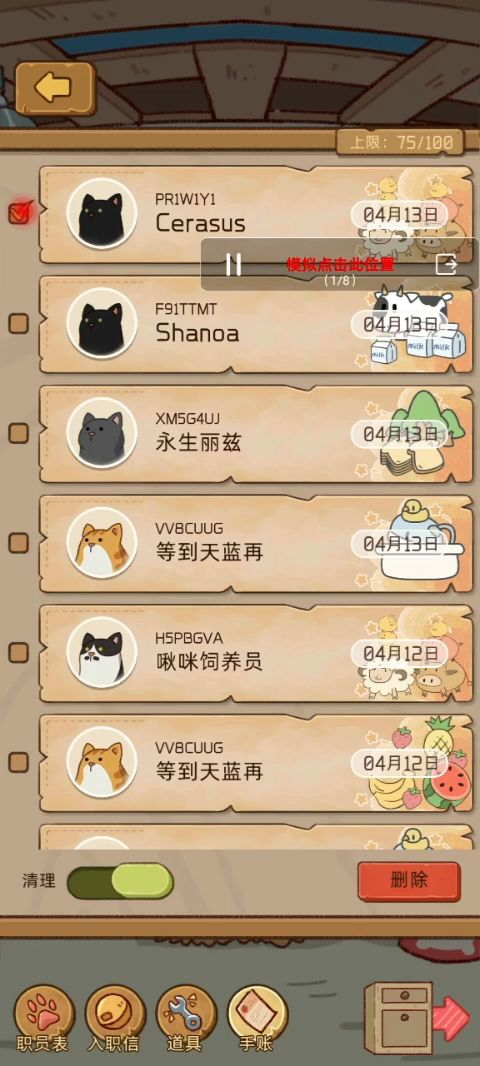Tap the drawer cabinet with red arrow

416,1018
